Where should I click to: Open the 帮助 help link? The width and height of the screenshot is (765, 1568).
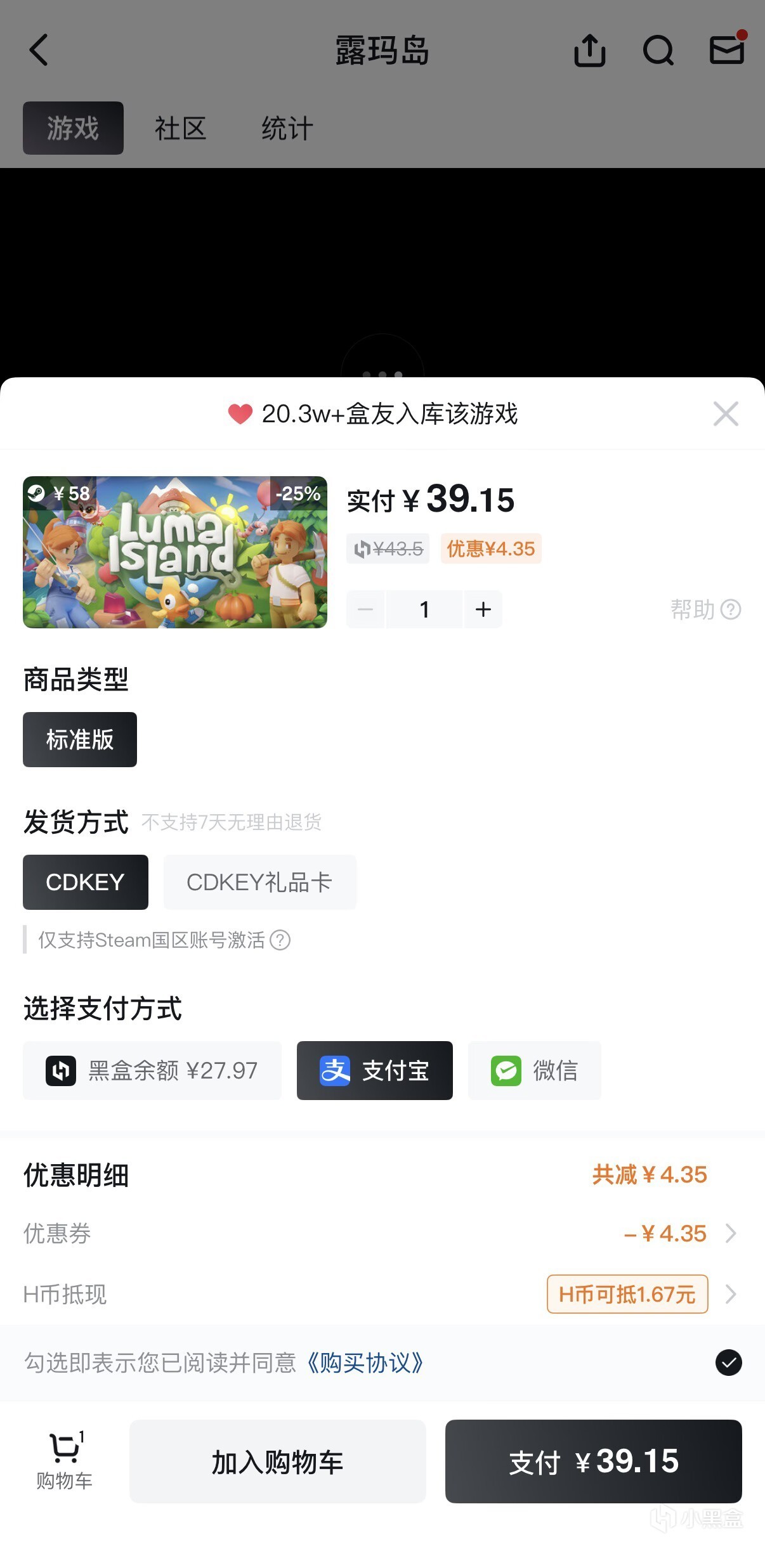pyautogui.click(x=705, y=610)
